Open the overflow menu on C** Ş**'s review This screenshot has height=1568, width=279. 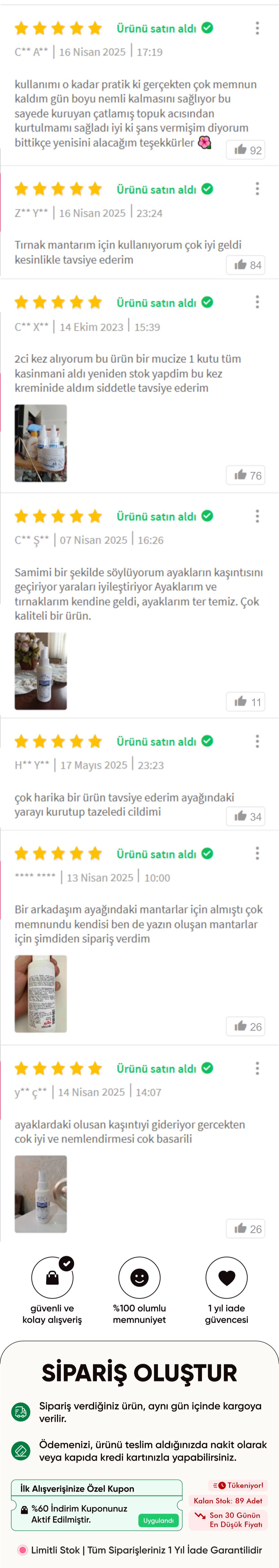[x=257, y=516]
